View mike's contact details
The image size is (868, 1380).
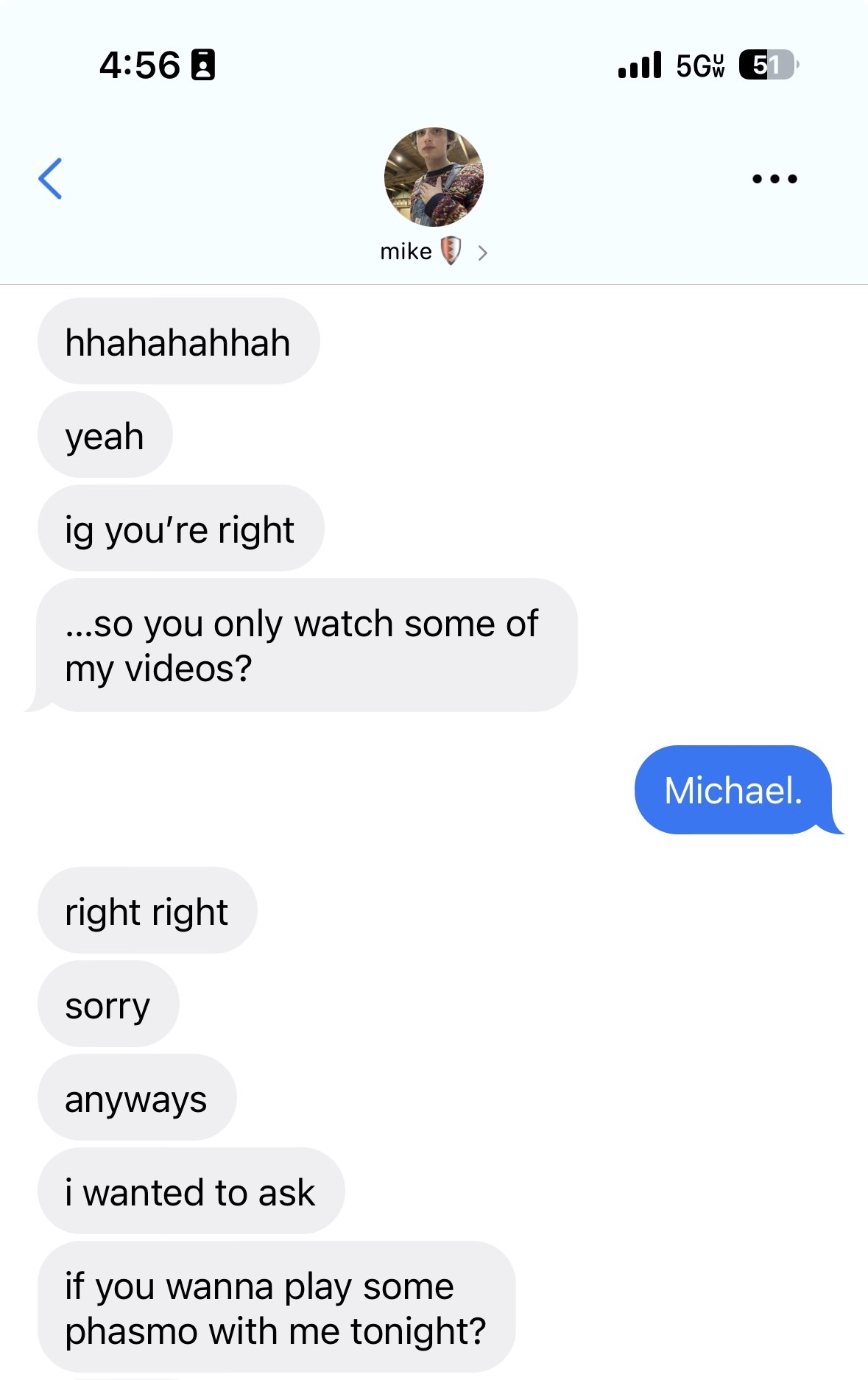pyautogui.click(x=434, y=252)
